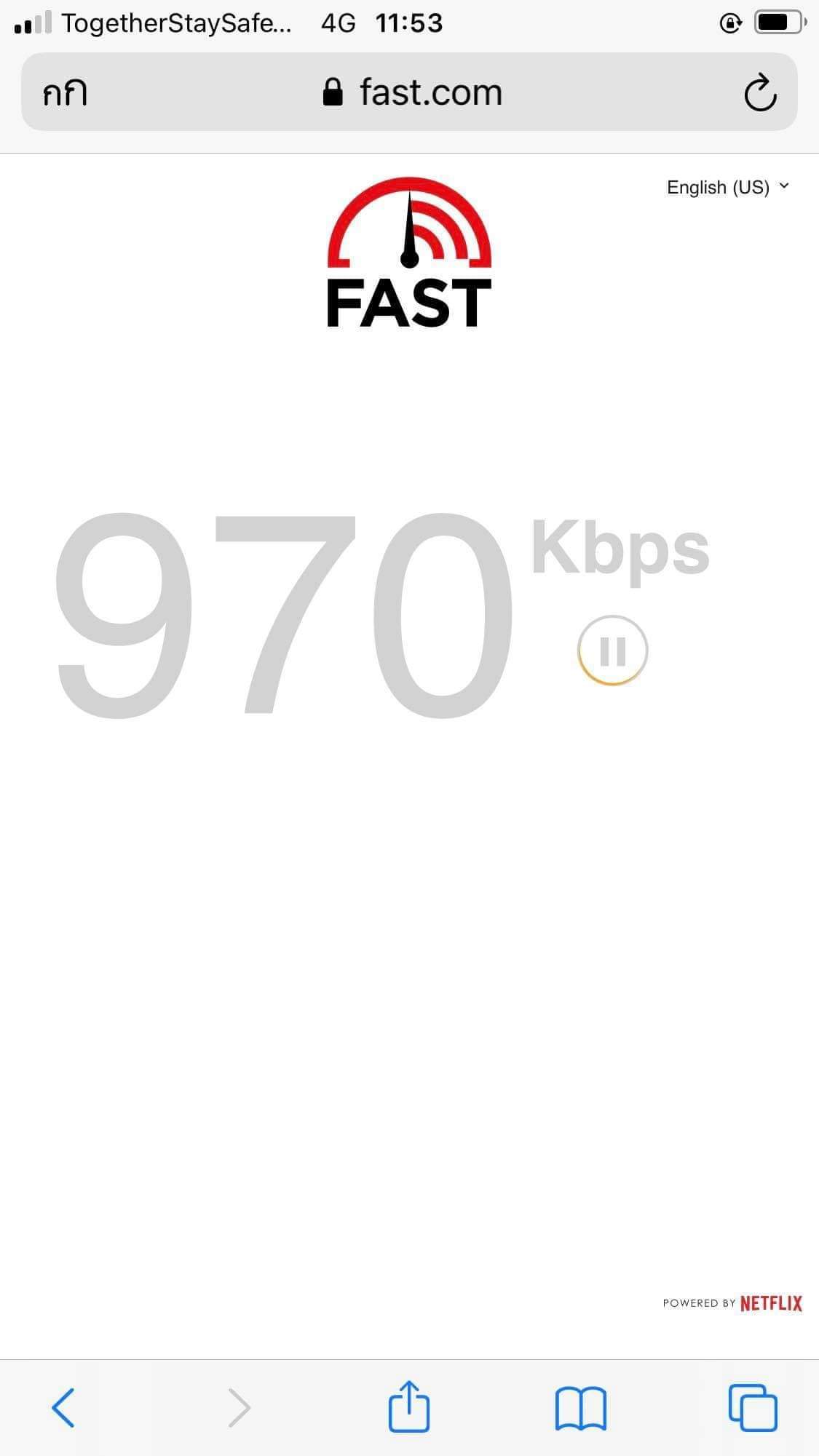
Task: Pause the running speed test
Action: [612, 651]
